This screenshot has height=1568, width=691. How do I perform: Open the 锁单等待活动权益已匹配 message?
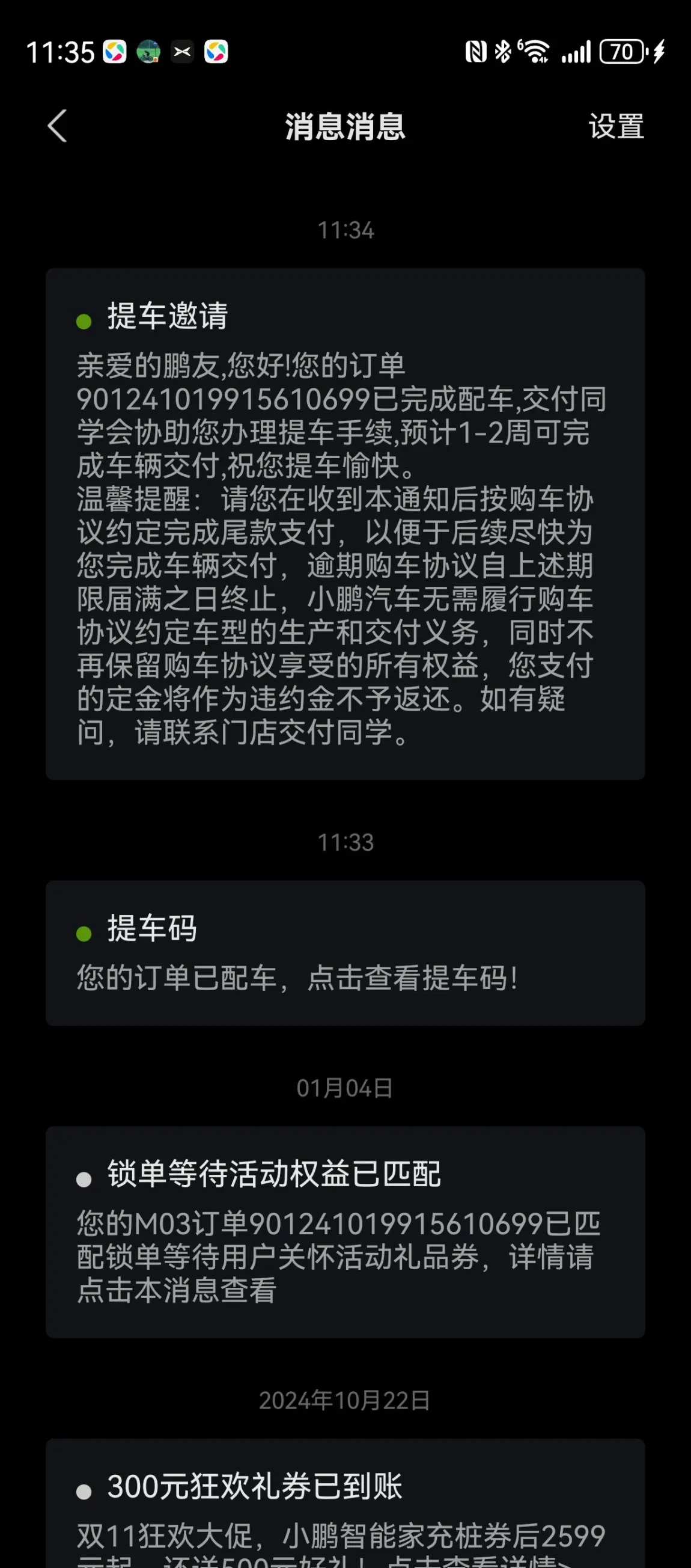(345, 1232)
